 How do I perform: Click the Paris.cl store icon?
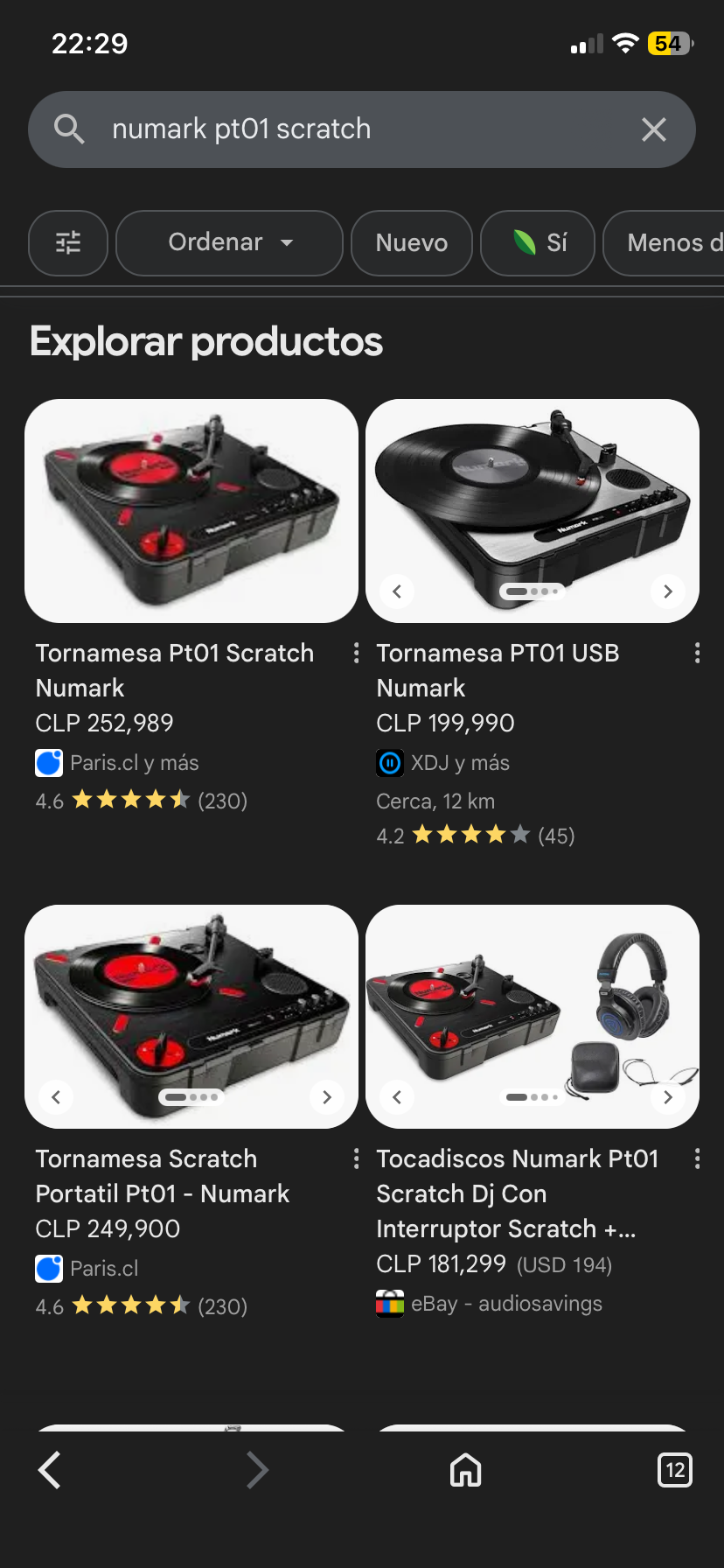click(x=50, y=762)
